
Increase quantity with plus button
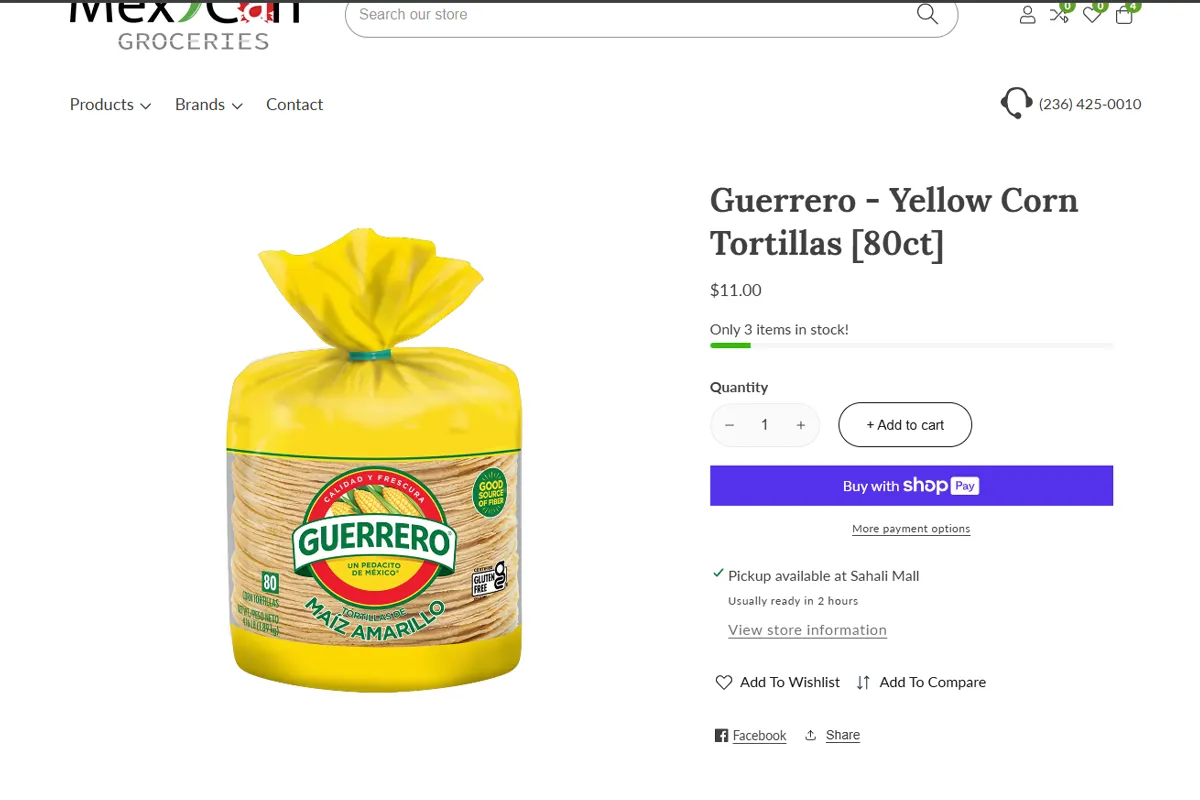coord(800,425)
